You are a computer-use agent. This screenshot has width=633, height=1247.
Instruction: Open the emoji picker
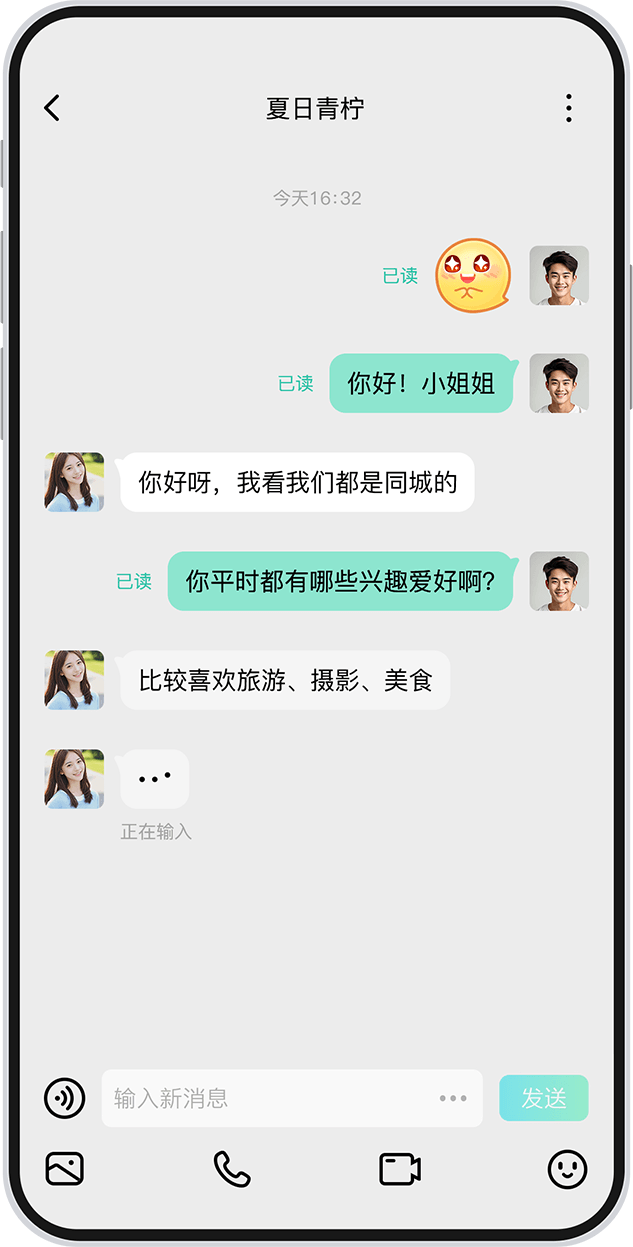point(567,1168)
